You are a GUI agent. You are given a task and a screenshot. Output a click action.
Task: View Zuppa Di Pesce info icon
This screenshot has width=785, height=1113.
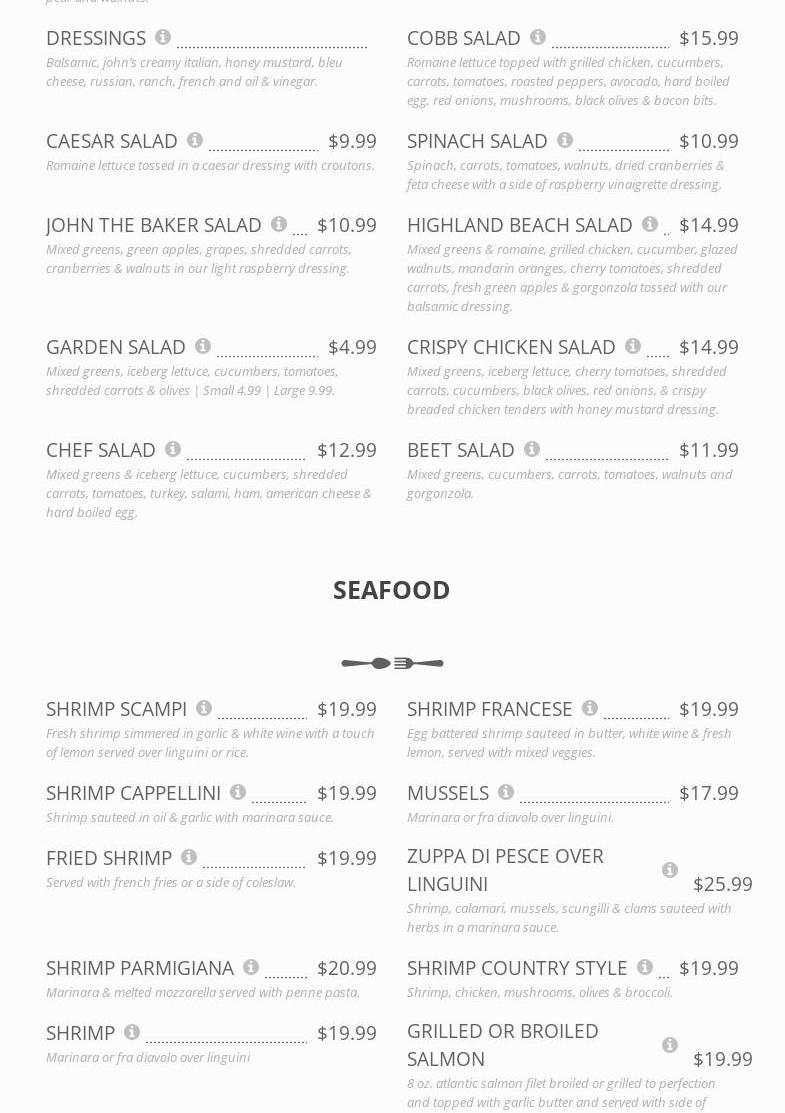[x=670, y=870]
